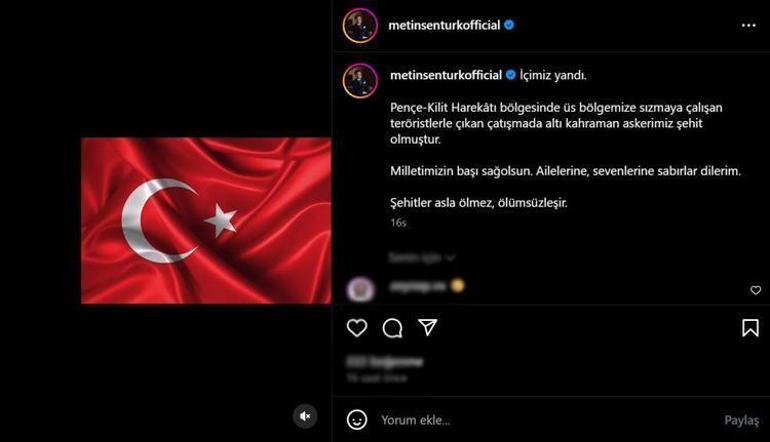
Task: Unmute the video sound
Action: click(306, 415)
